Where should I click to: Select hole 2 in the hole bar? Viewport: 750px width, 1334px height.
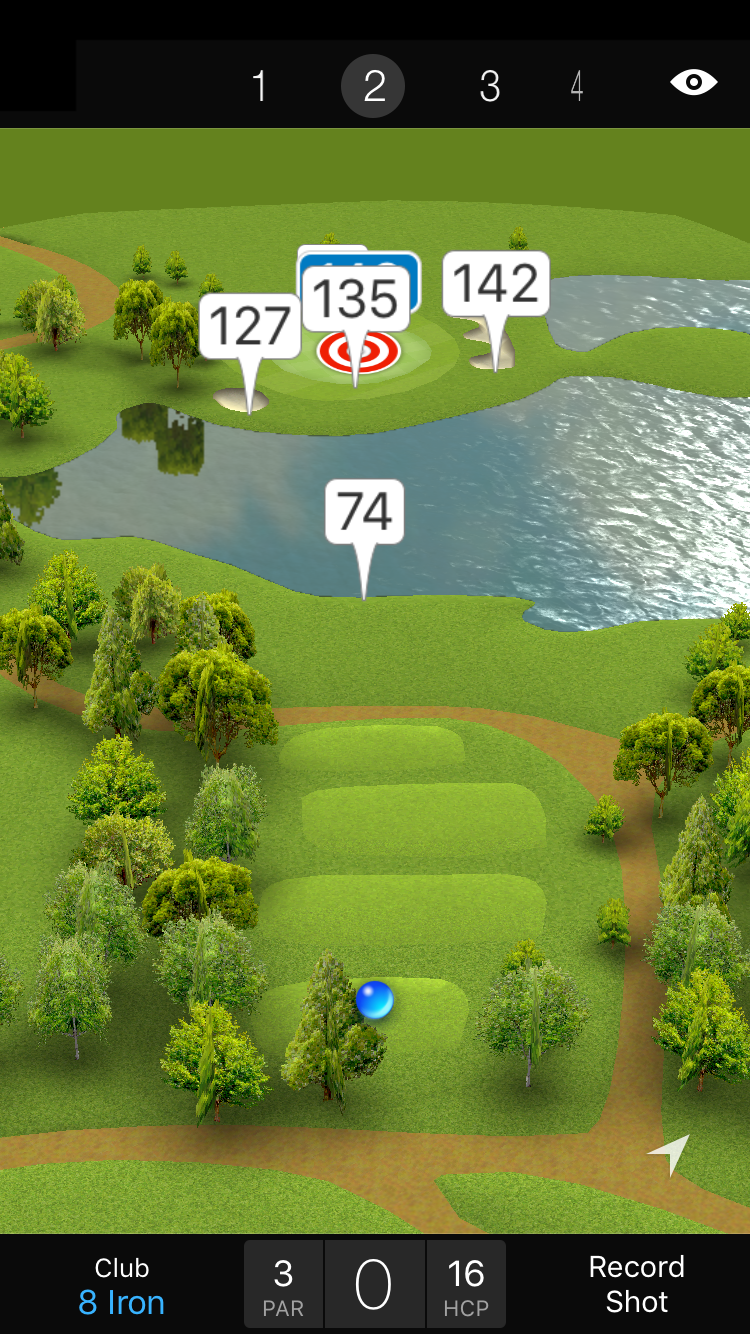pyautogui.click(x=373, y=86)
